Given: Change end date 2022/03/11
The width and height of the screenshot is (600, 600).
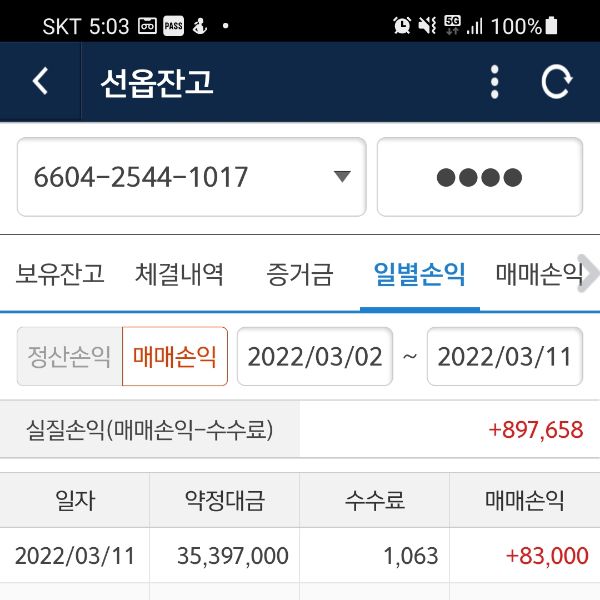Looking at the screenshot, I should pos(504,356).
